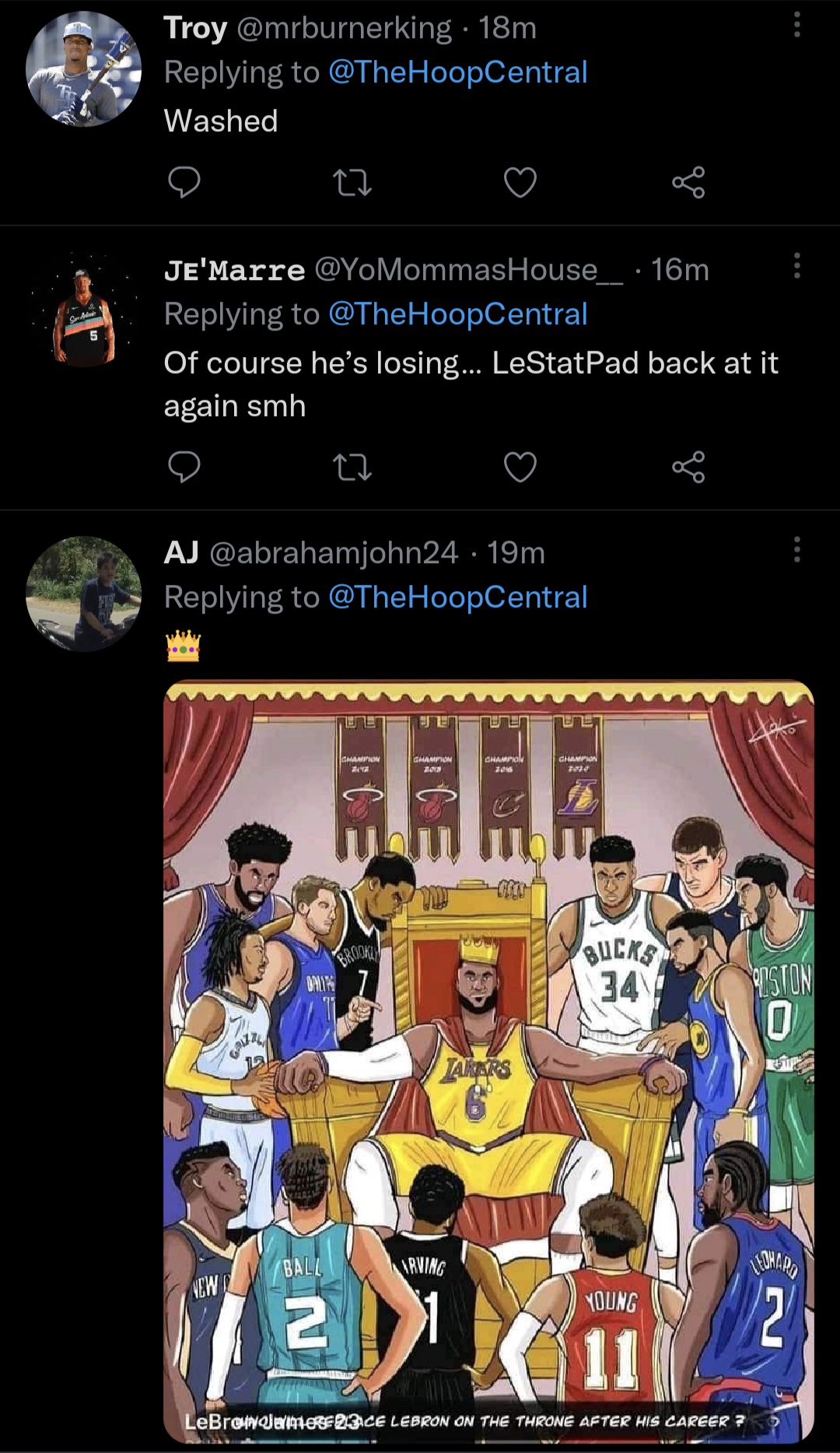Image resolution: width=840 pixels, height=1453 pixels.
Task: Retweet Troy's "Washed" tweet
Action: point(352,183)
